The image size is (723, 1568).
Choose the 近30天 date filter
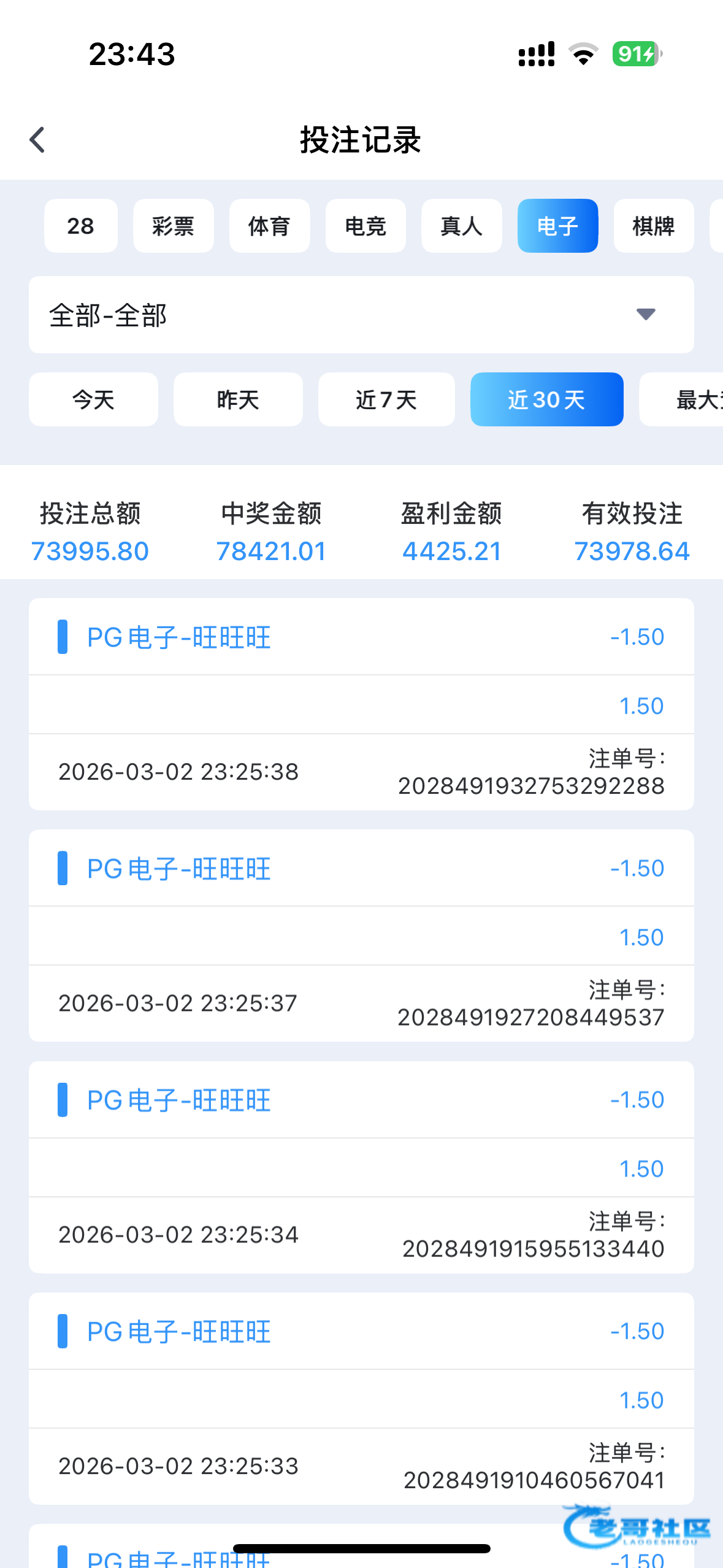(546, 399)
